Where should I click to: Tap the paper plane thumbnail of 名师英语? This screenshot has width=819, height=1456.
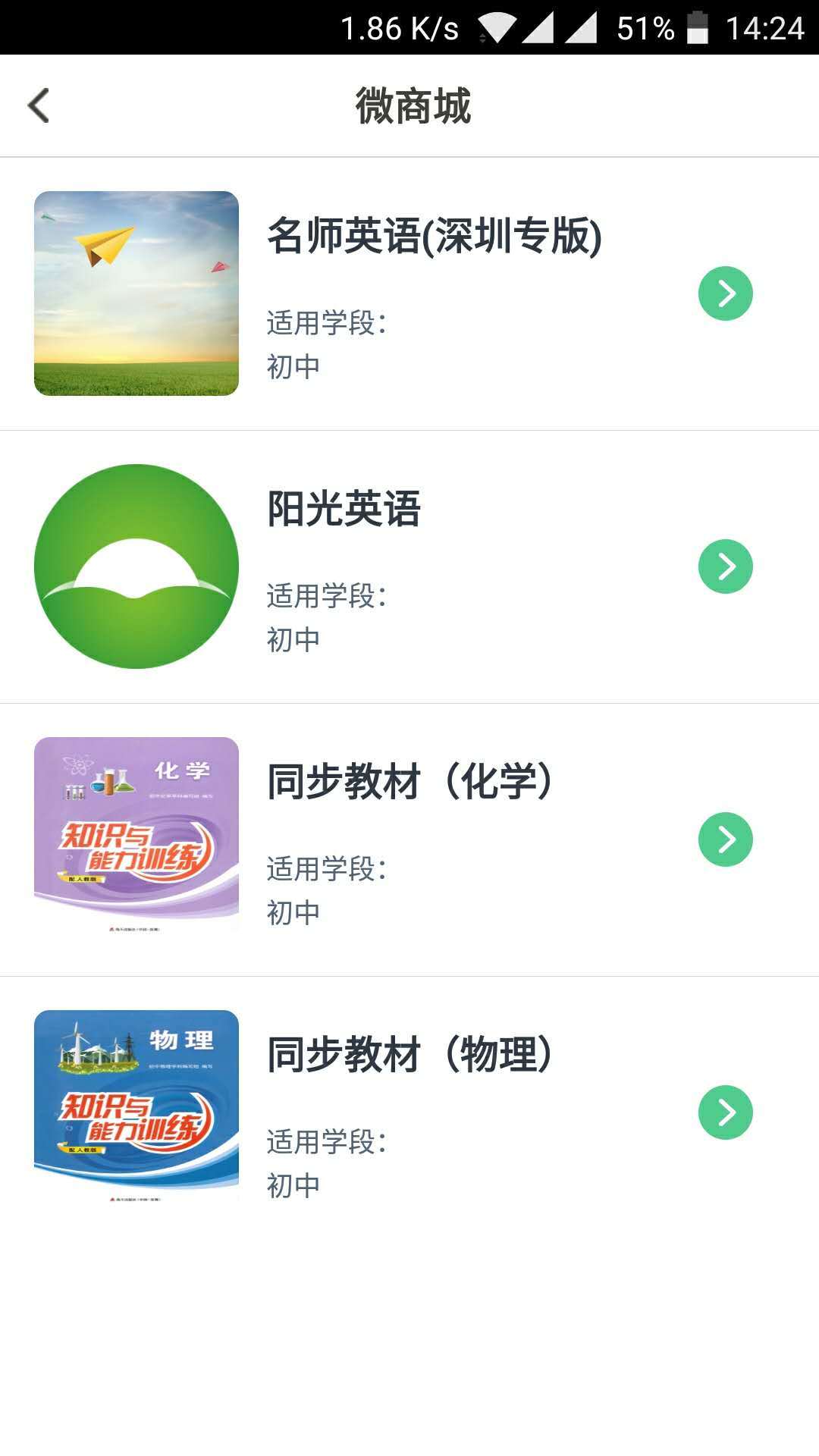[136, 293]
